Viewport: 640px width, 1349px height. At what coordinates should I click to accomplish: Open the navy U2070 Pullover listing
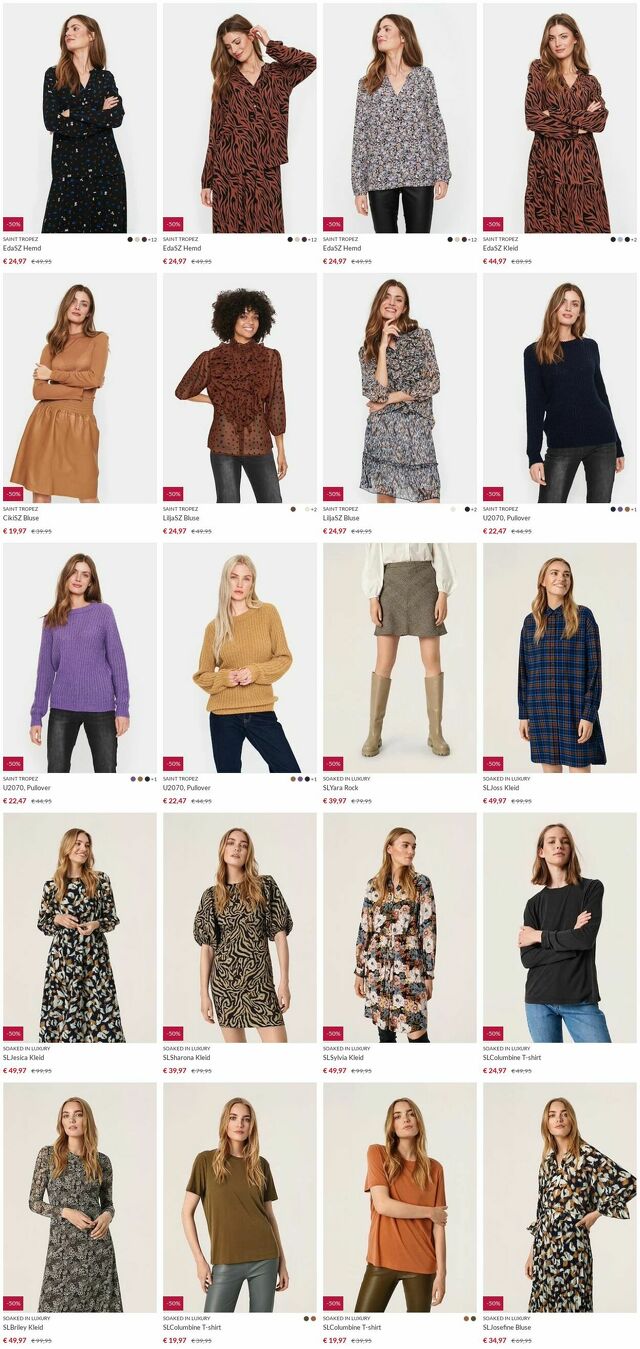(x=559, y=390)
